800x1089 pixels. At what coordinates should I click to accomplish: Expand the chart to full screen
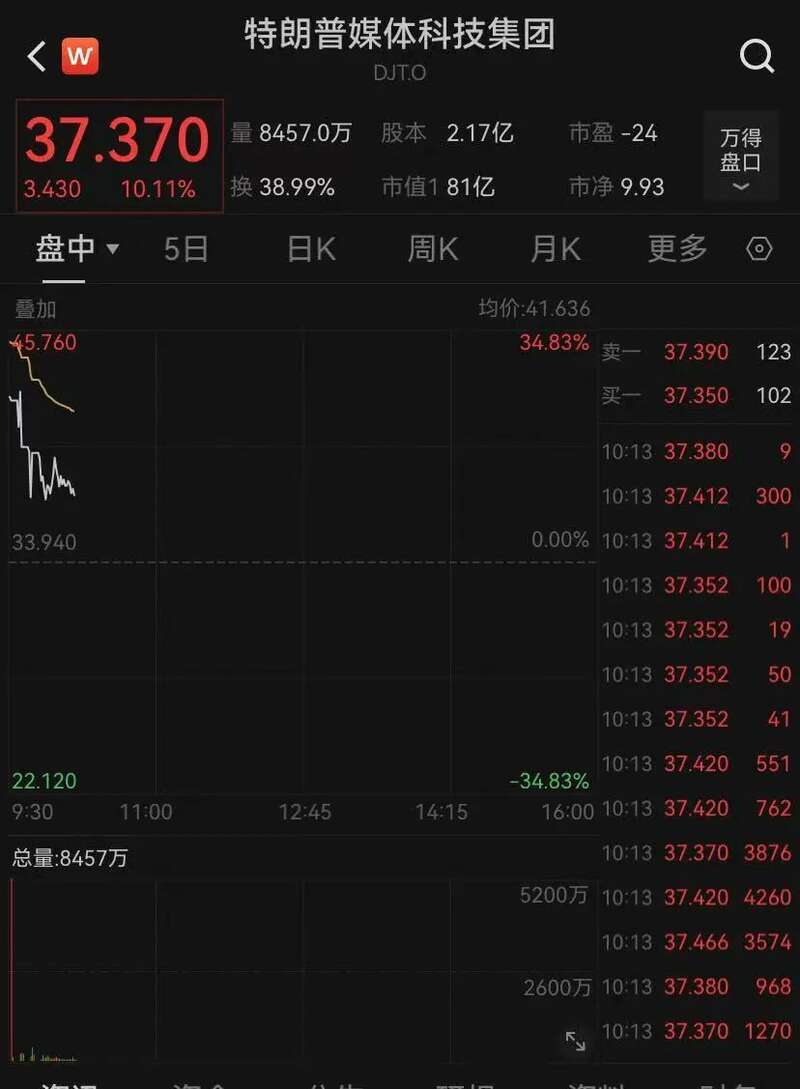tap(575, 1042)
